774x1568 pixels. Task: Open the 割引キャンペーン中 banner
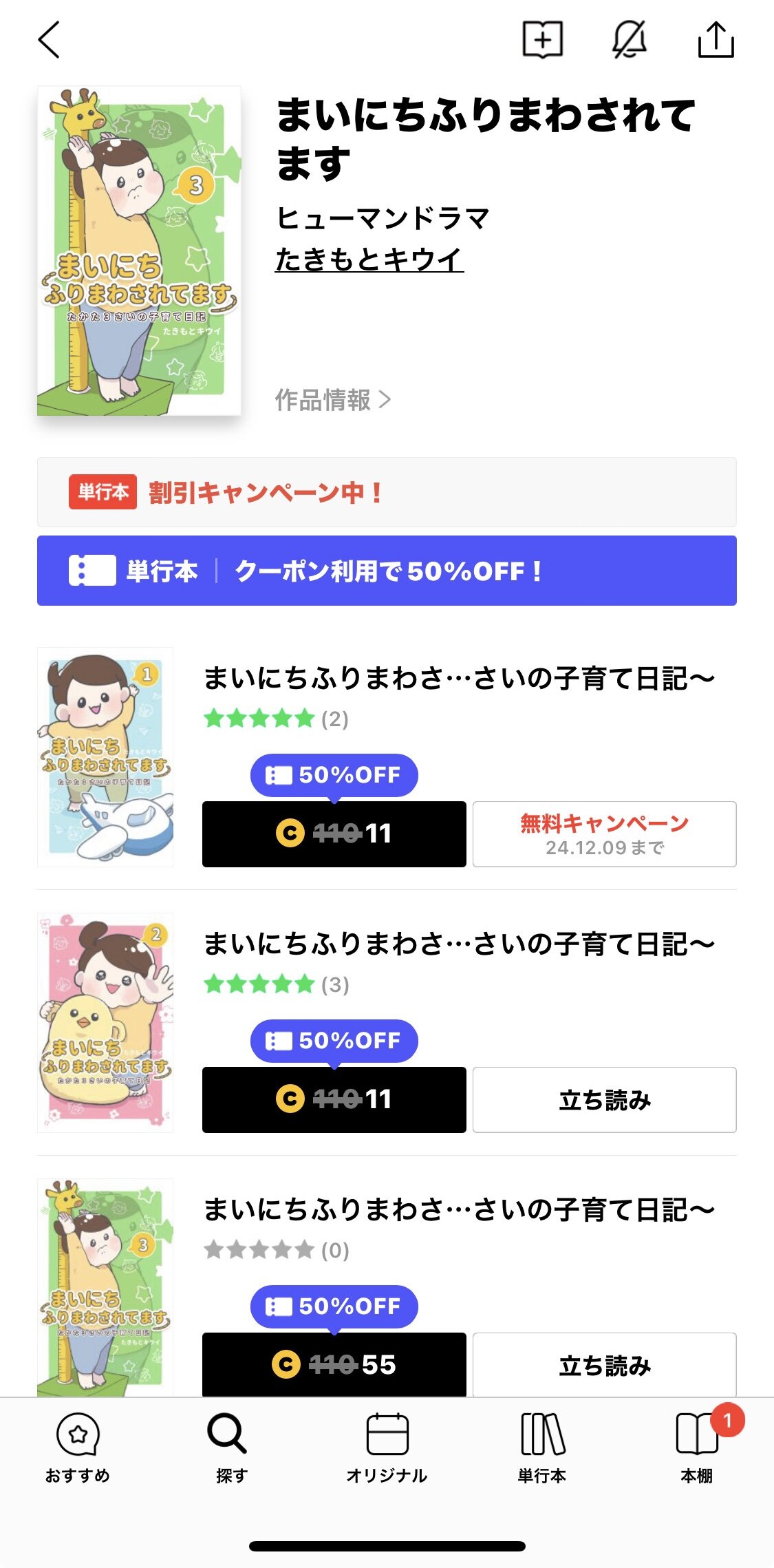387,492
